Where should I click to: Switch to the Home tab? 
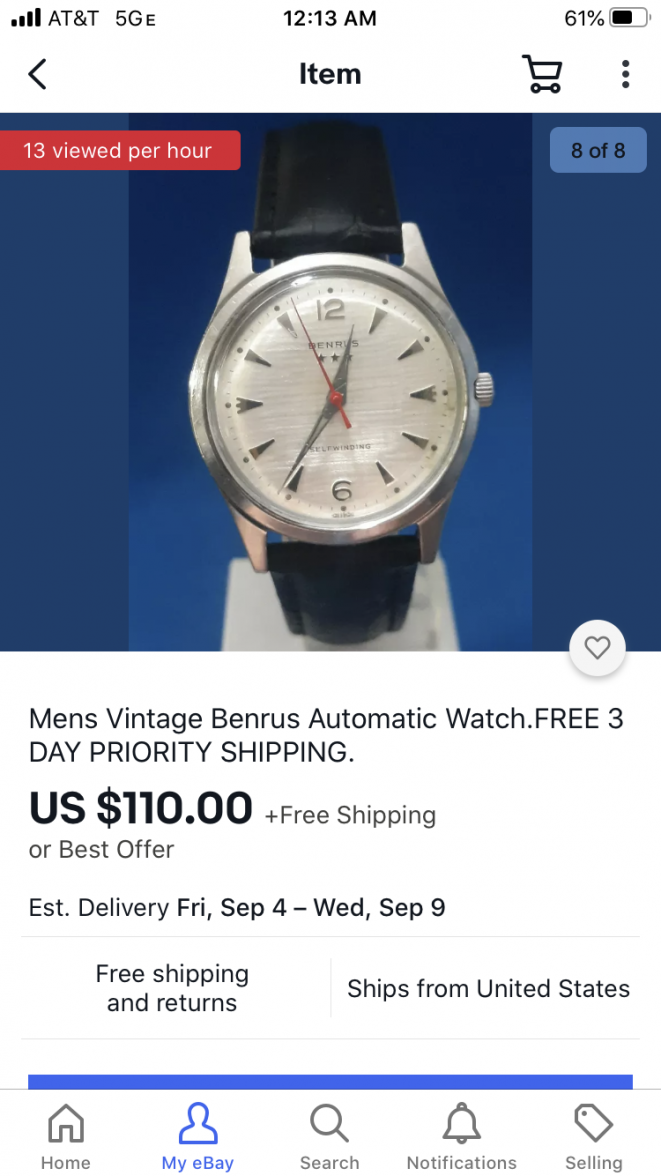(66, 1137)
